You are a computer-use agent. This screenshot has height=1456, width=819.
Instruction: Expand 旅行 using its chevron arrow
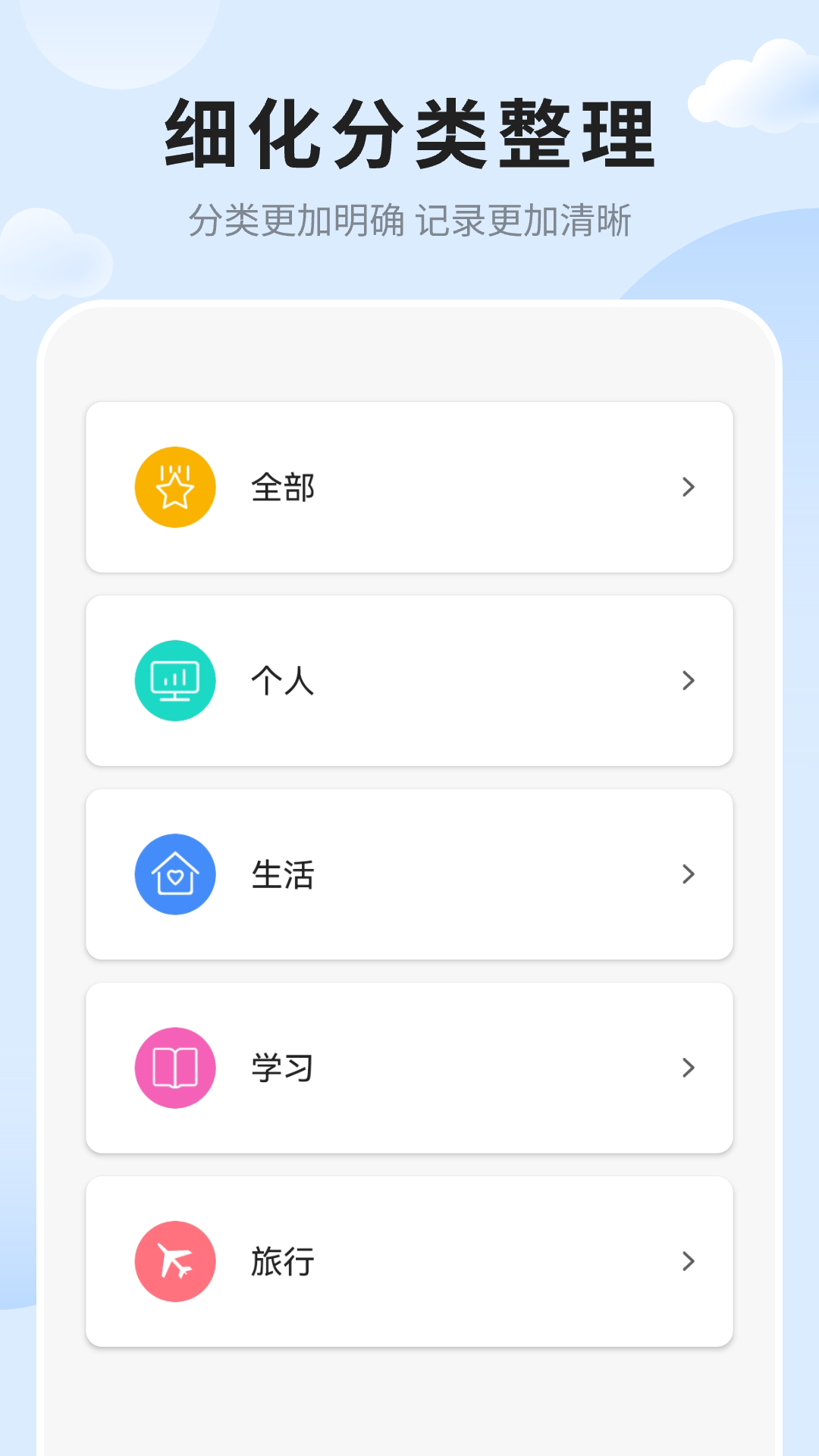pos(688,1262)
